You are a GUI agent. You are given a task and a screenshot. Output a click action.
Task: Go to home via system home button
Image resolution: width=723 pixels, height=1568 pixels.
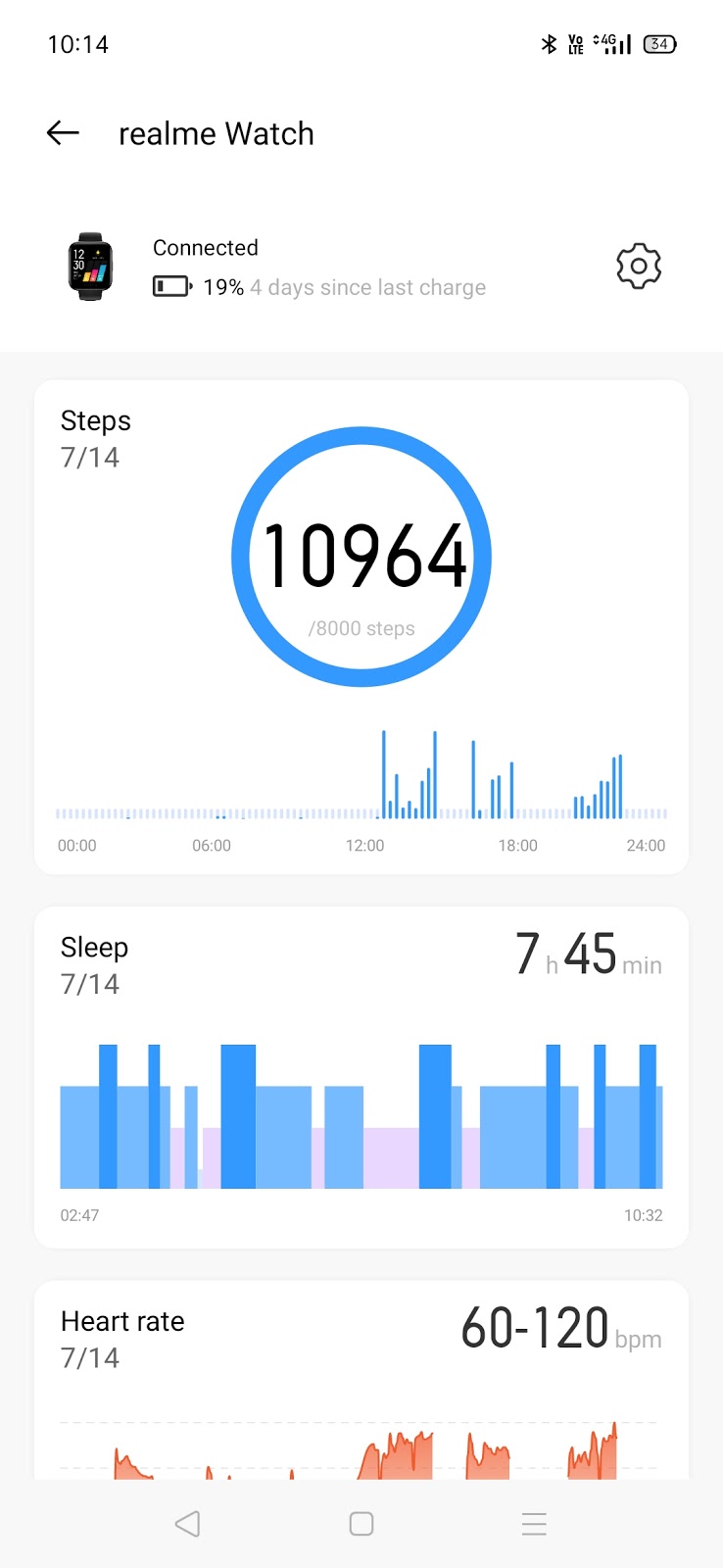pos(361,1524)
